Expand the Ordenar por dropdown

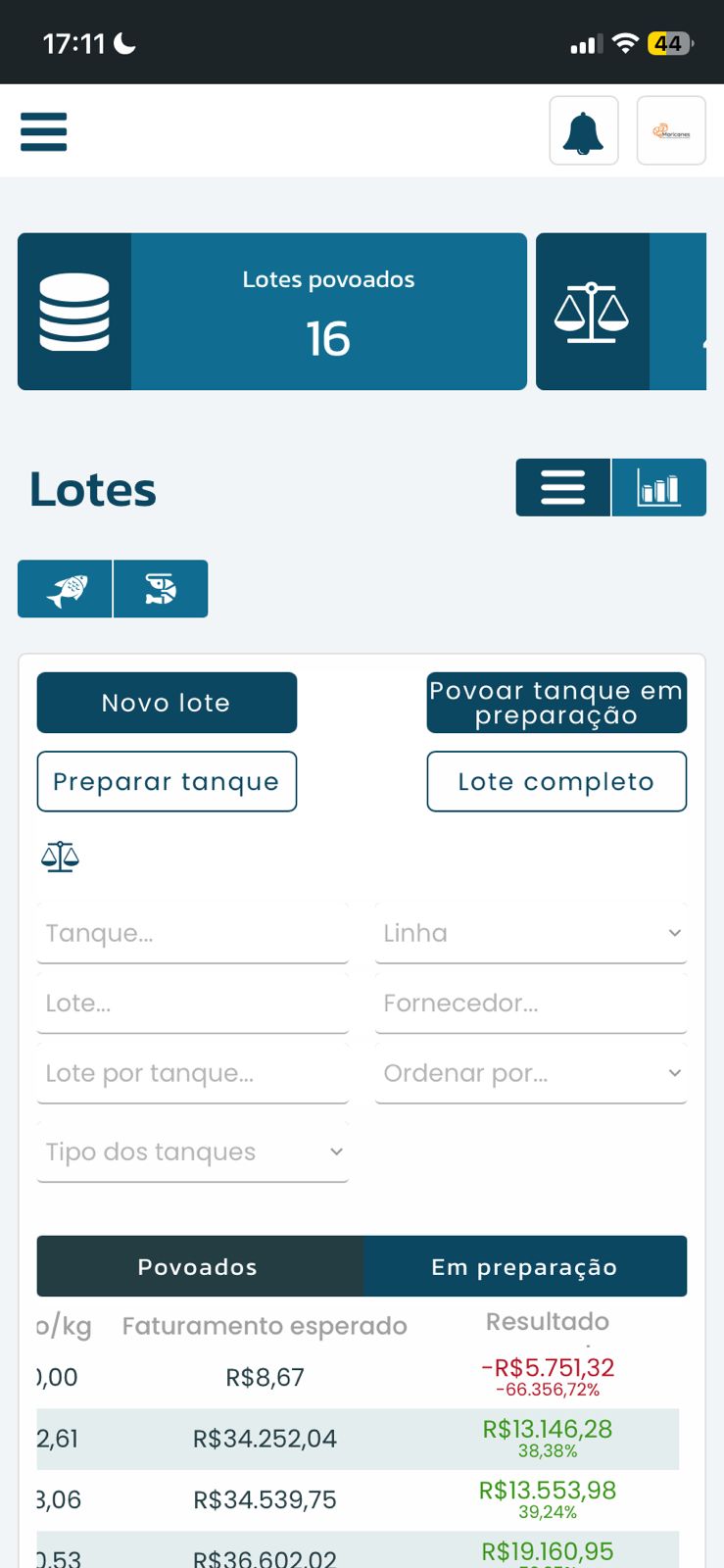530,1073
